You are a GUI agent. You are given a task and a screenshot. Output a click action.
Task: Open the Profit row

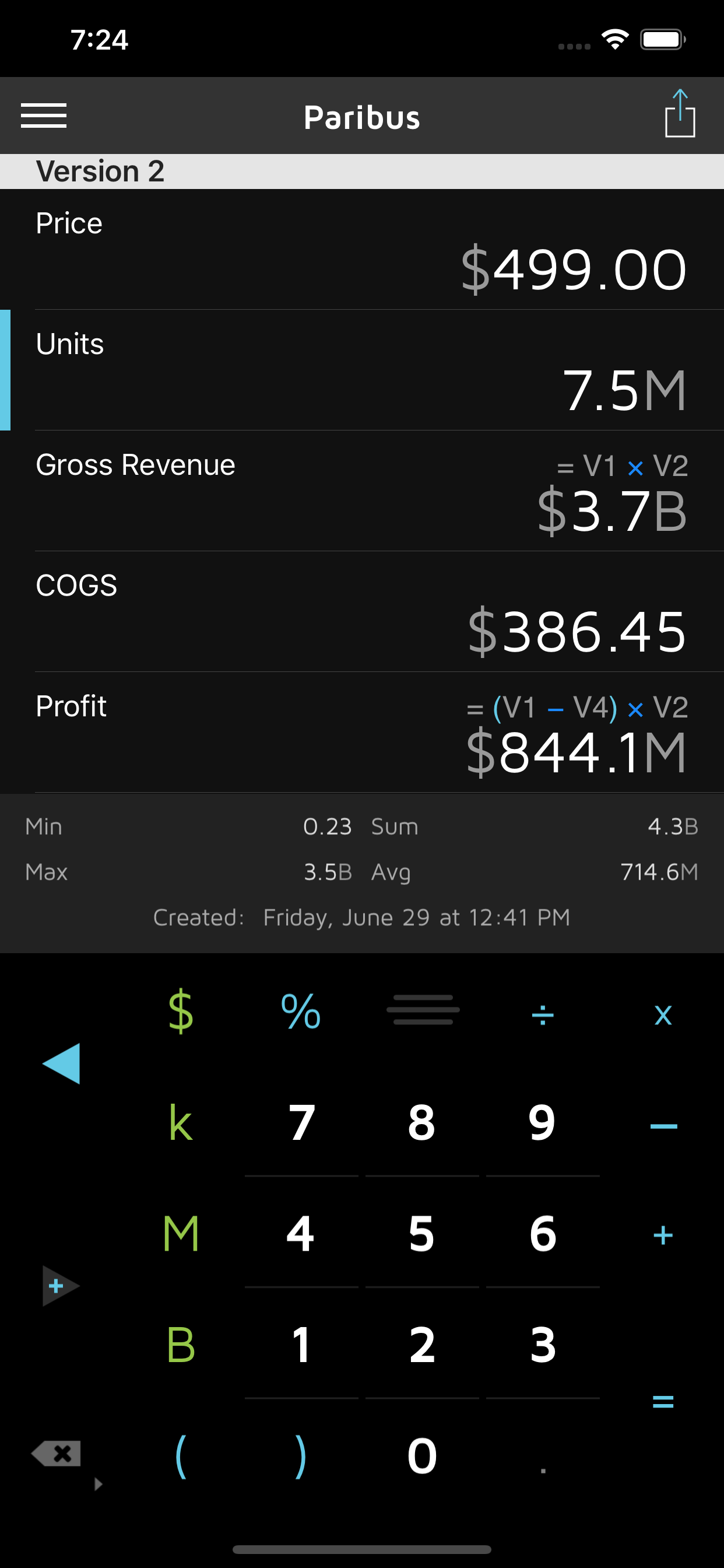(361, 731)
